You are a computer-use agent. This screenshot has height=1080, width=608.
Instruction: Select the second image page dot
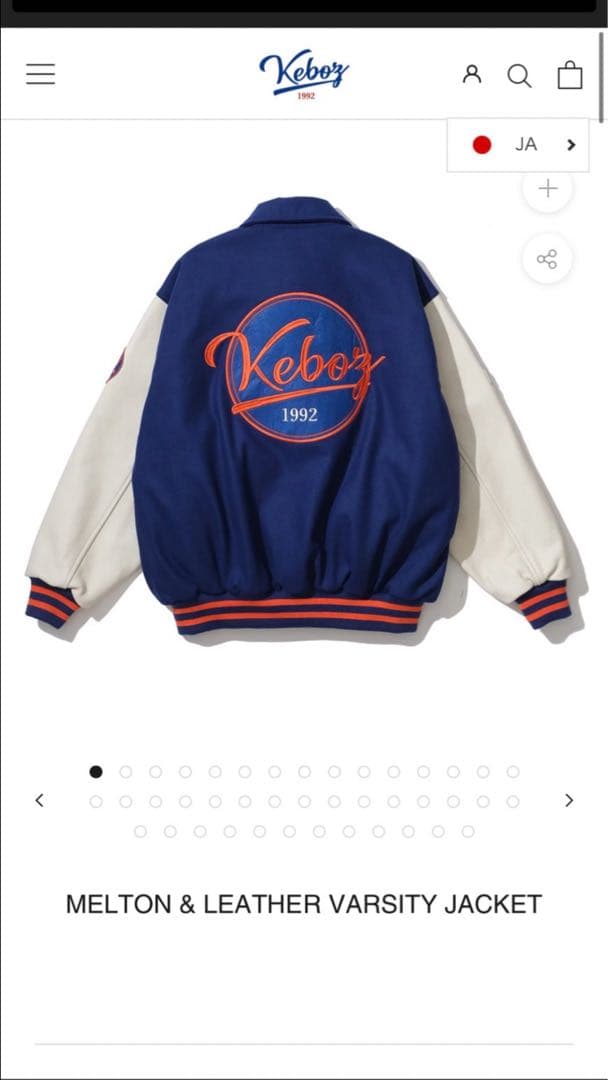[x=126, y=771]
